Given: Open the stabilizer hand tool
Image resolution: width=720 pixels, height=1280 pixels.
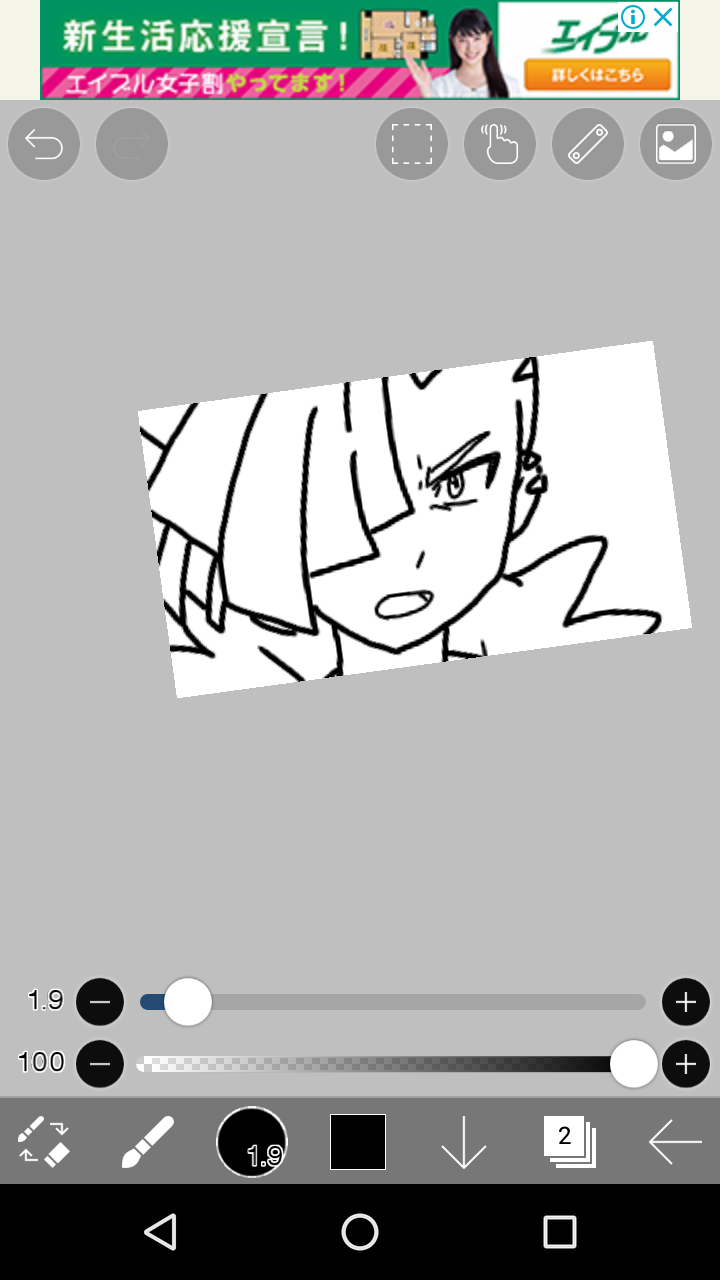Looking at the screenshot, I should [x=499, y=145].
